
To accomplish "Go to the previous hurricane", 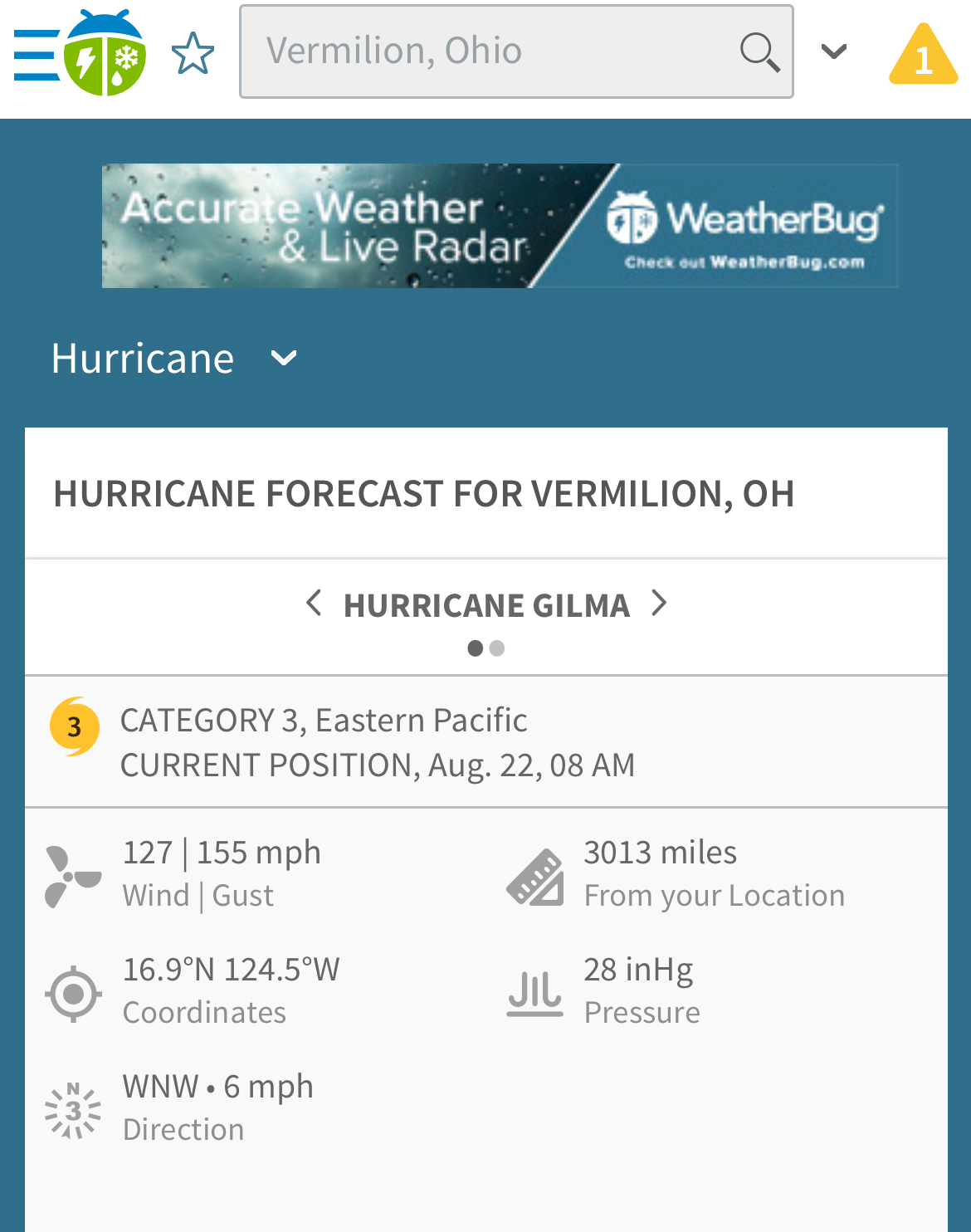I will 314,603.
